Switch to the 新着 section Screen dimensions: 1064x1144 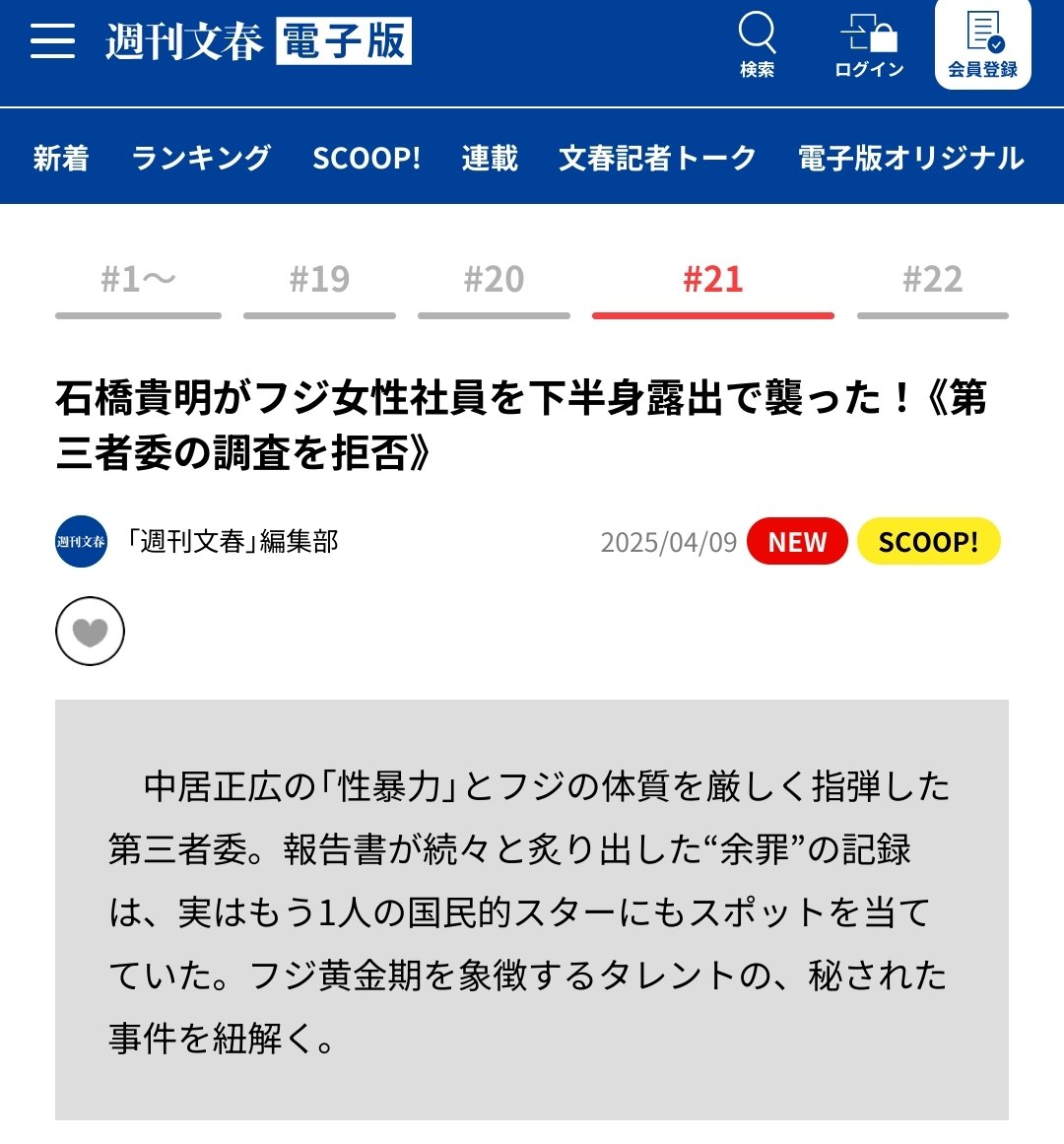tap(61, 158)
